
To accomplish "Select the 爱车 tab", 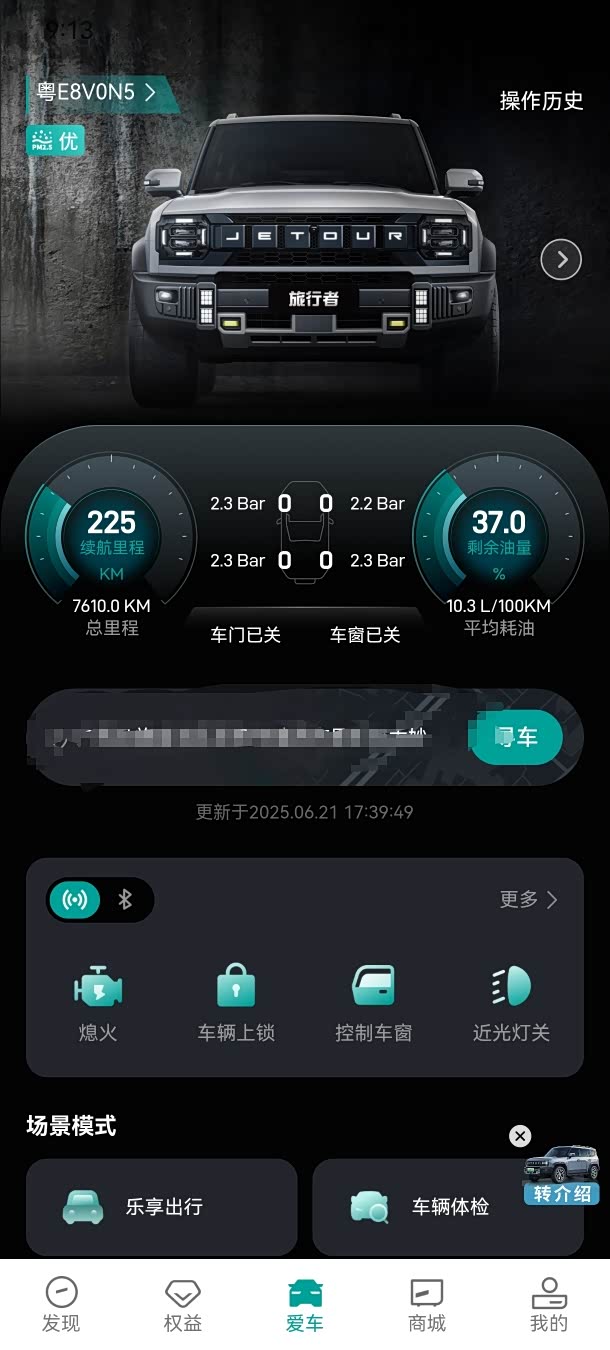I will (x=305, y=1305).
